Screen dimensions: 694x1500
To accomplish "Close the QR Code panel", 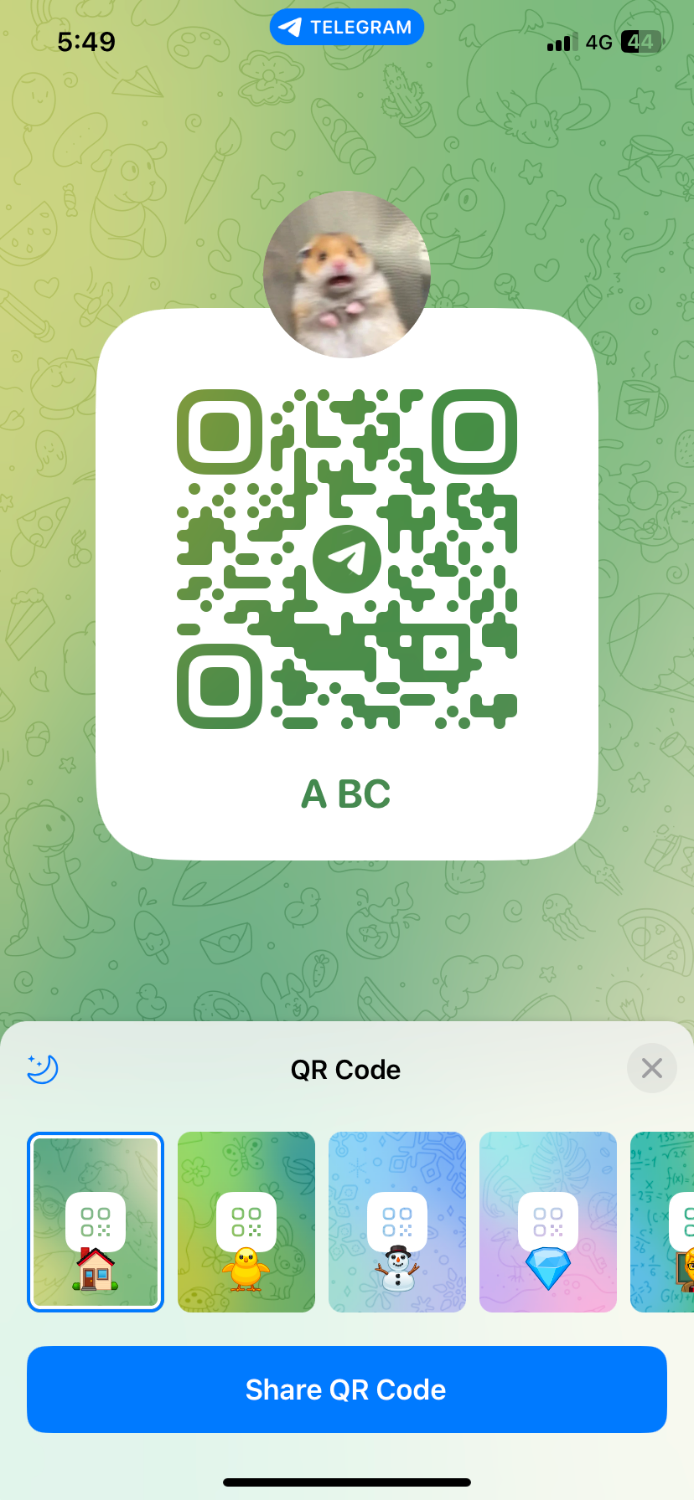I will coord(652,1069).
